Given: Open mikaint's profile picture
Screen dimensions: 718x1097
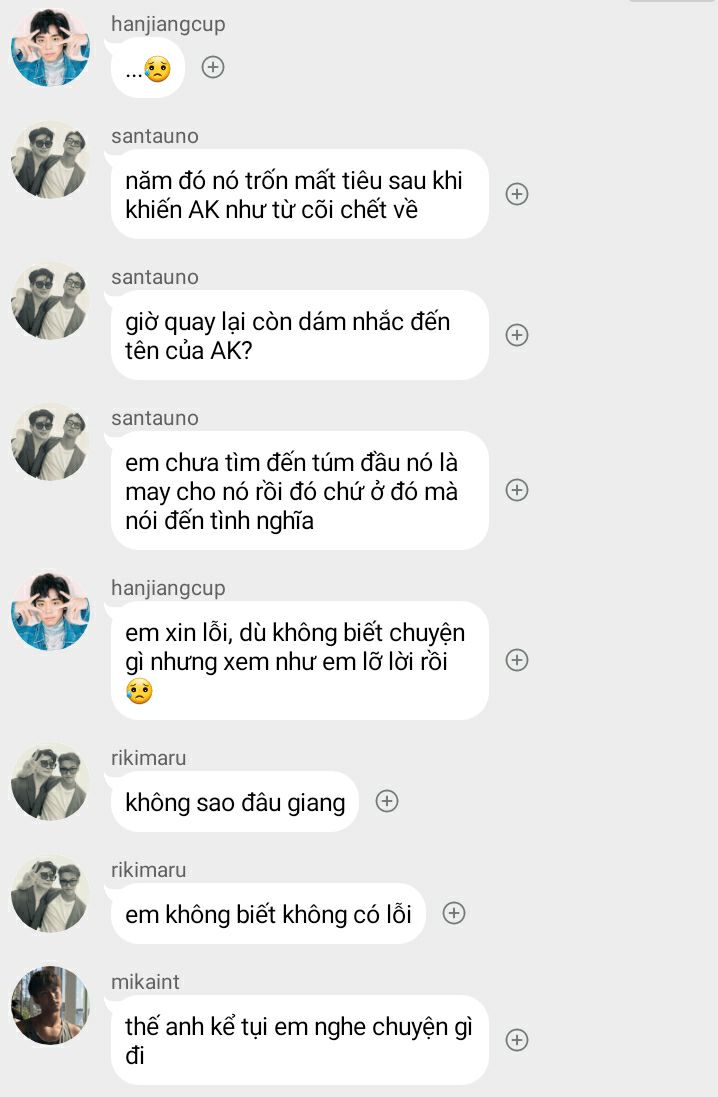Looking at the screenshot, I should 50,1005.
